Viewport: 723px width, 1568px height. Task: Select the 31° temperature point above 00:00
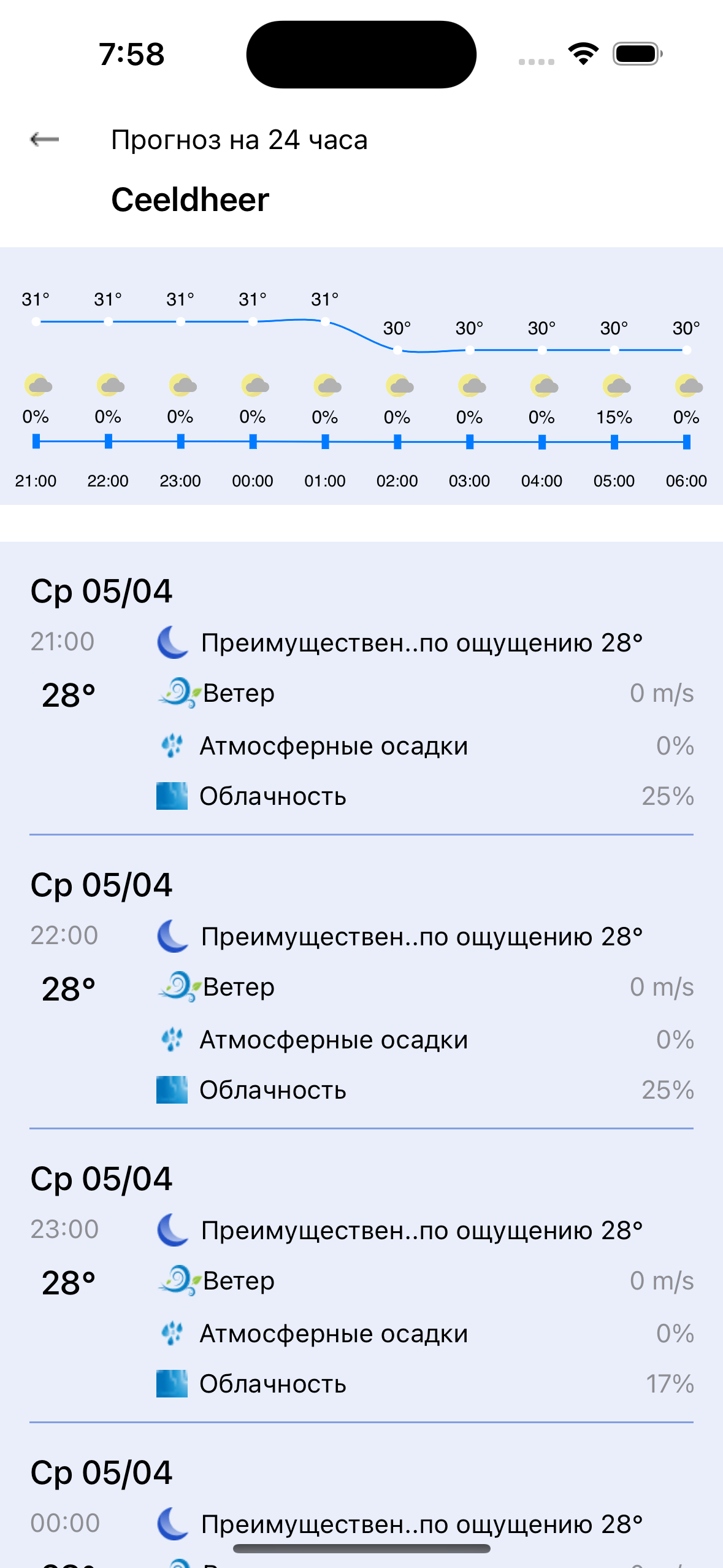point(253,320)
